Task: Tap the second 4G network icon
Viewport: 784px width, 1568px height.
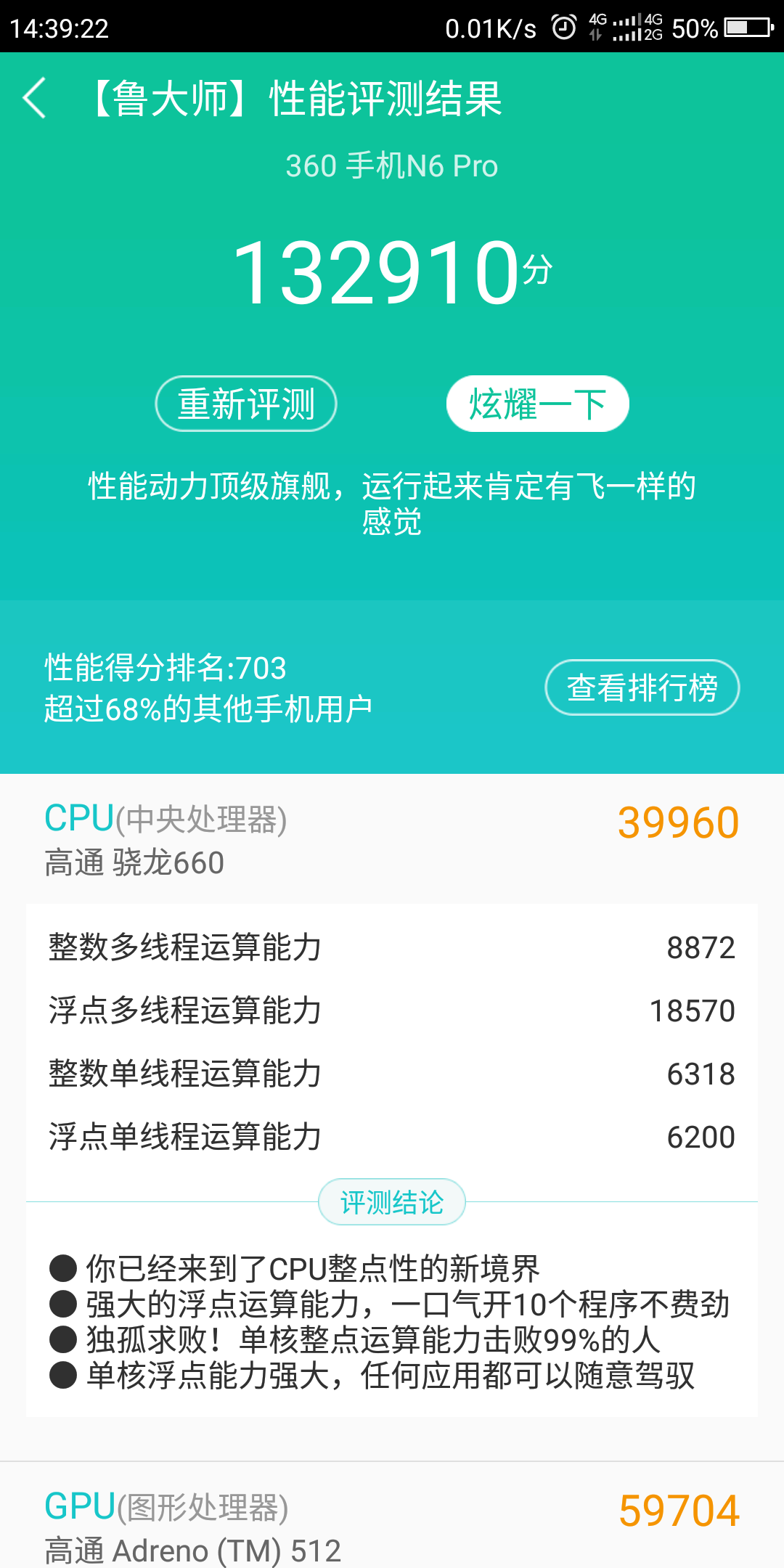Action: pos(653,20)
